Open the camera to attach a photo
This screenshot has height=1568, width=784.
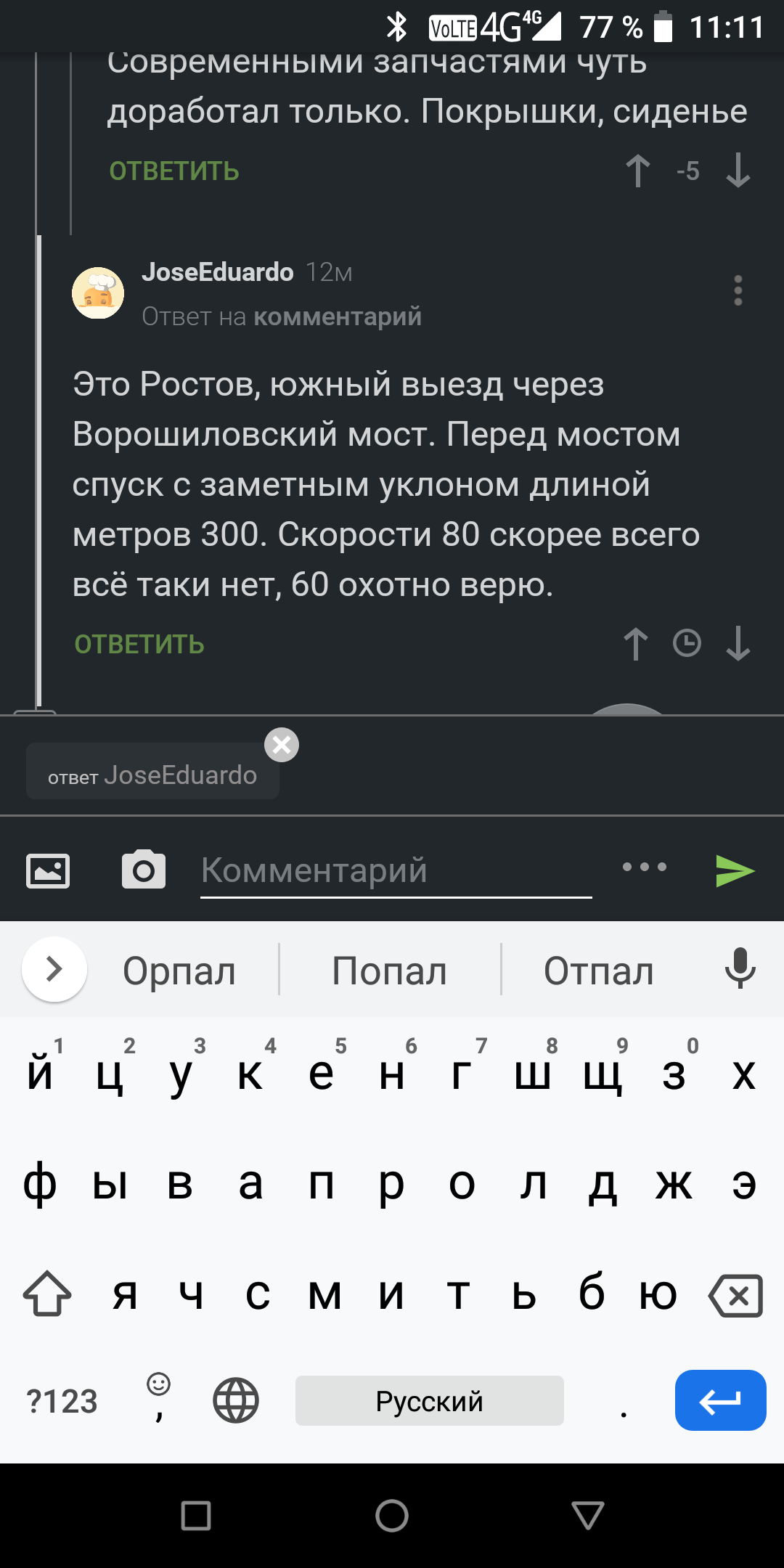tap(144, 870)
